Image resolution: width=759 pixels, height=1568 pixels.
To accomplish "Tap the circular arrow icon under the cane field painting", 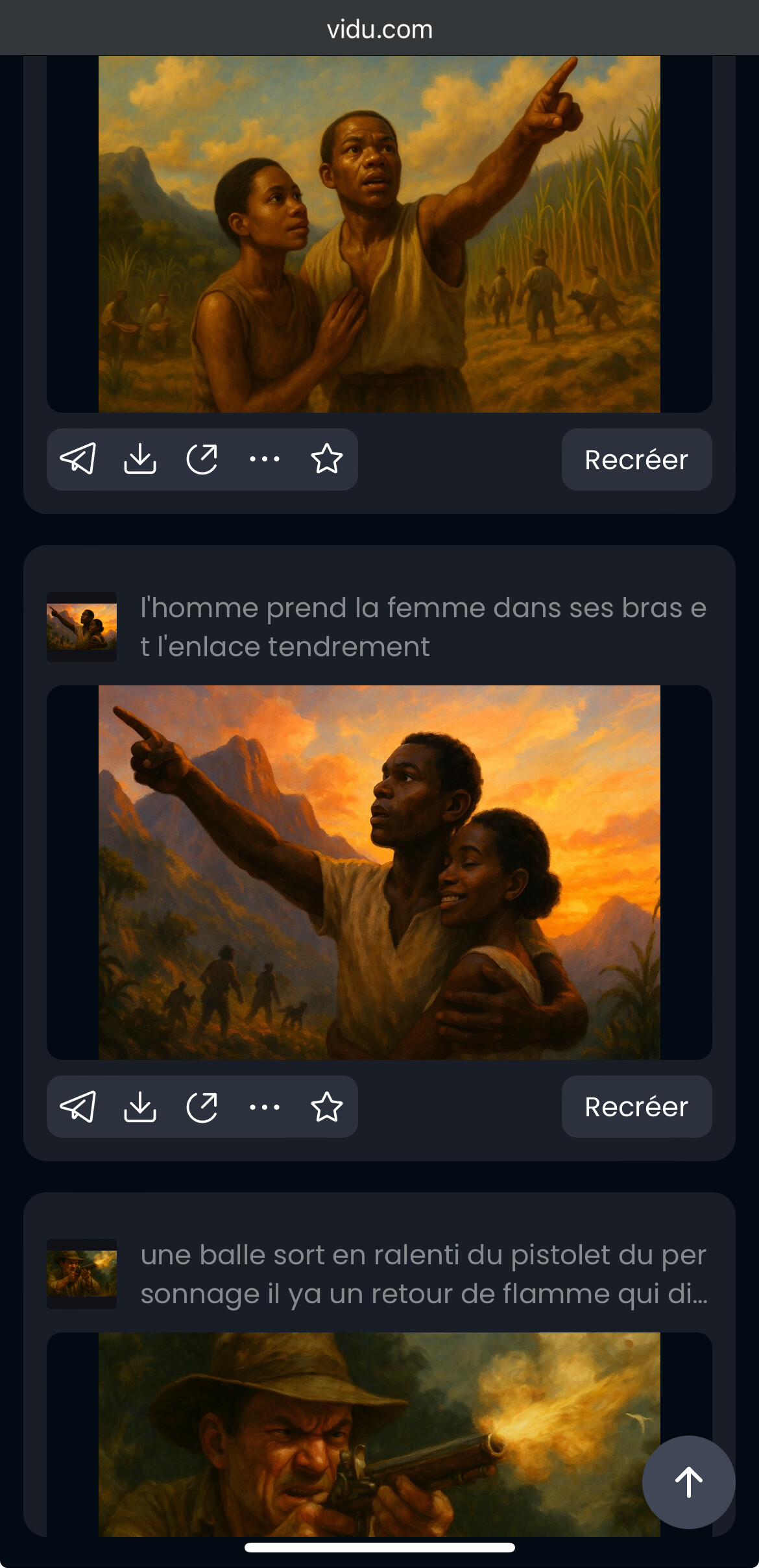I will [202, 459].
